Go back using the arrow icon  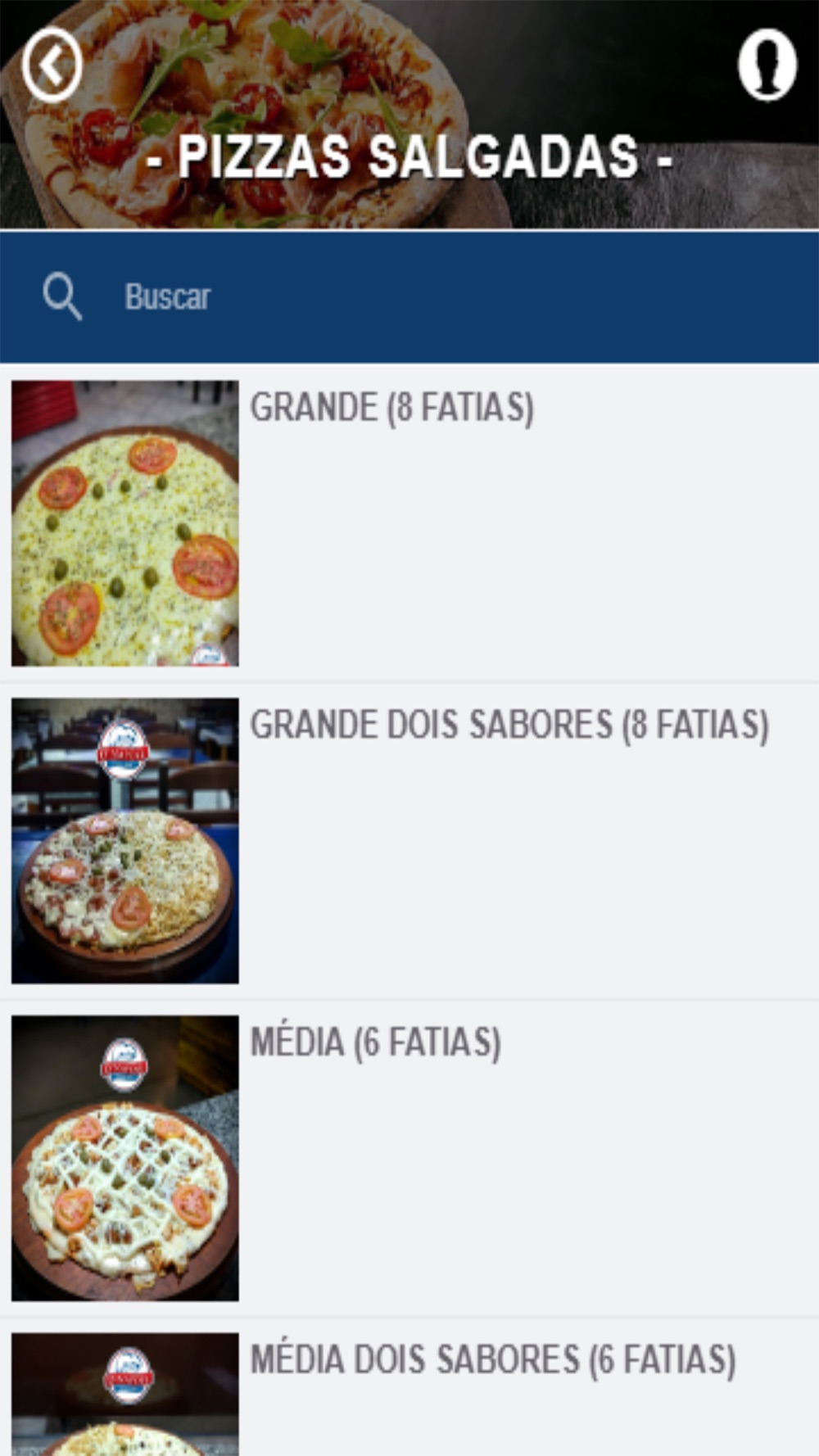[x=52, y=65]
